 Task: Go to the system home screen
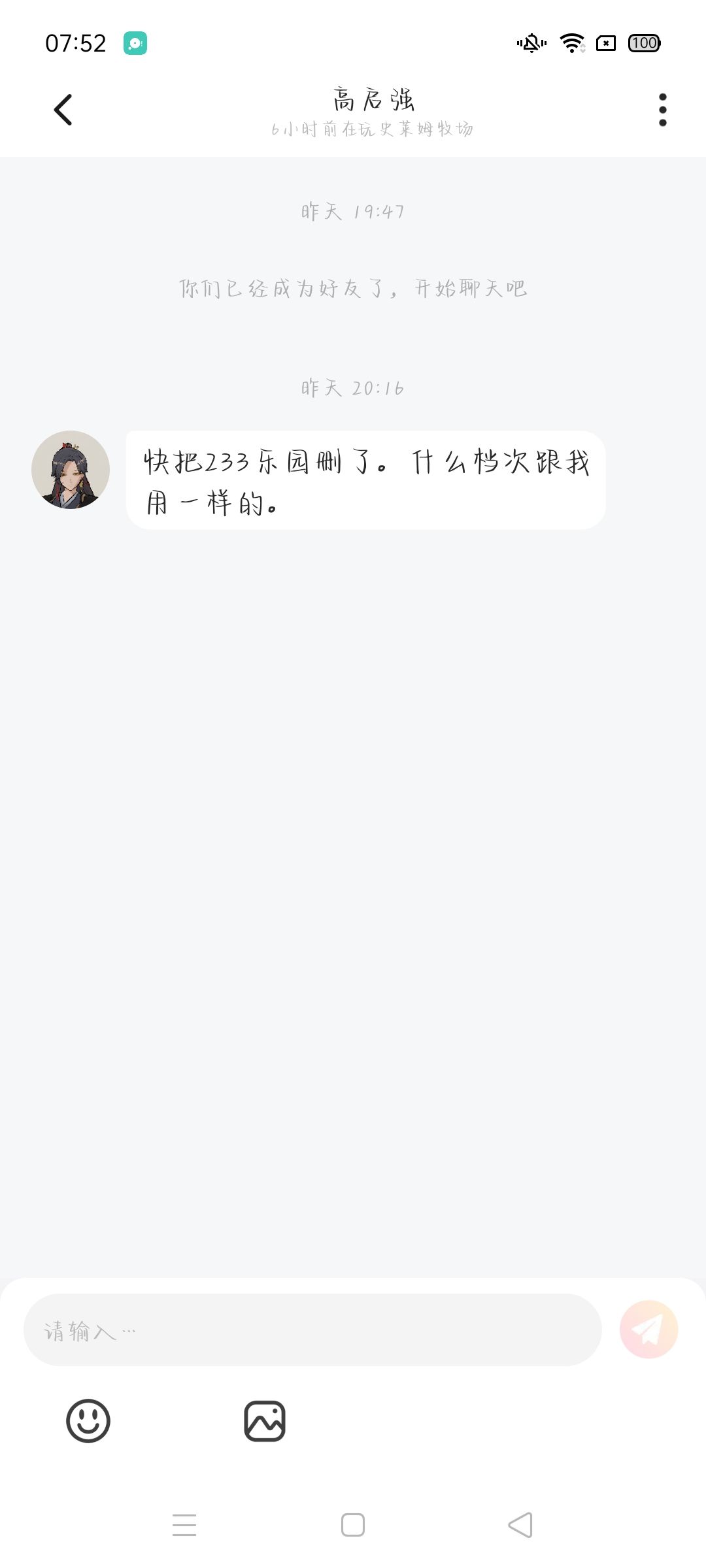353,1526
